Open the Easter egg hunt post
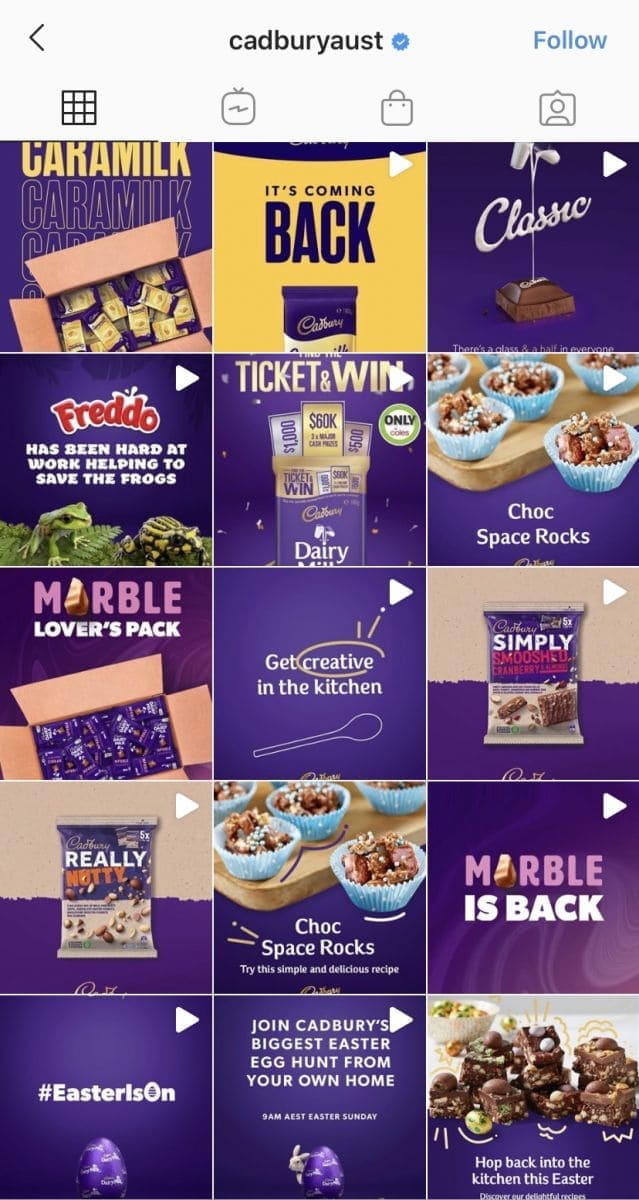The width and height of the screenshot is (639, 1200). pos(319,1097)
